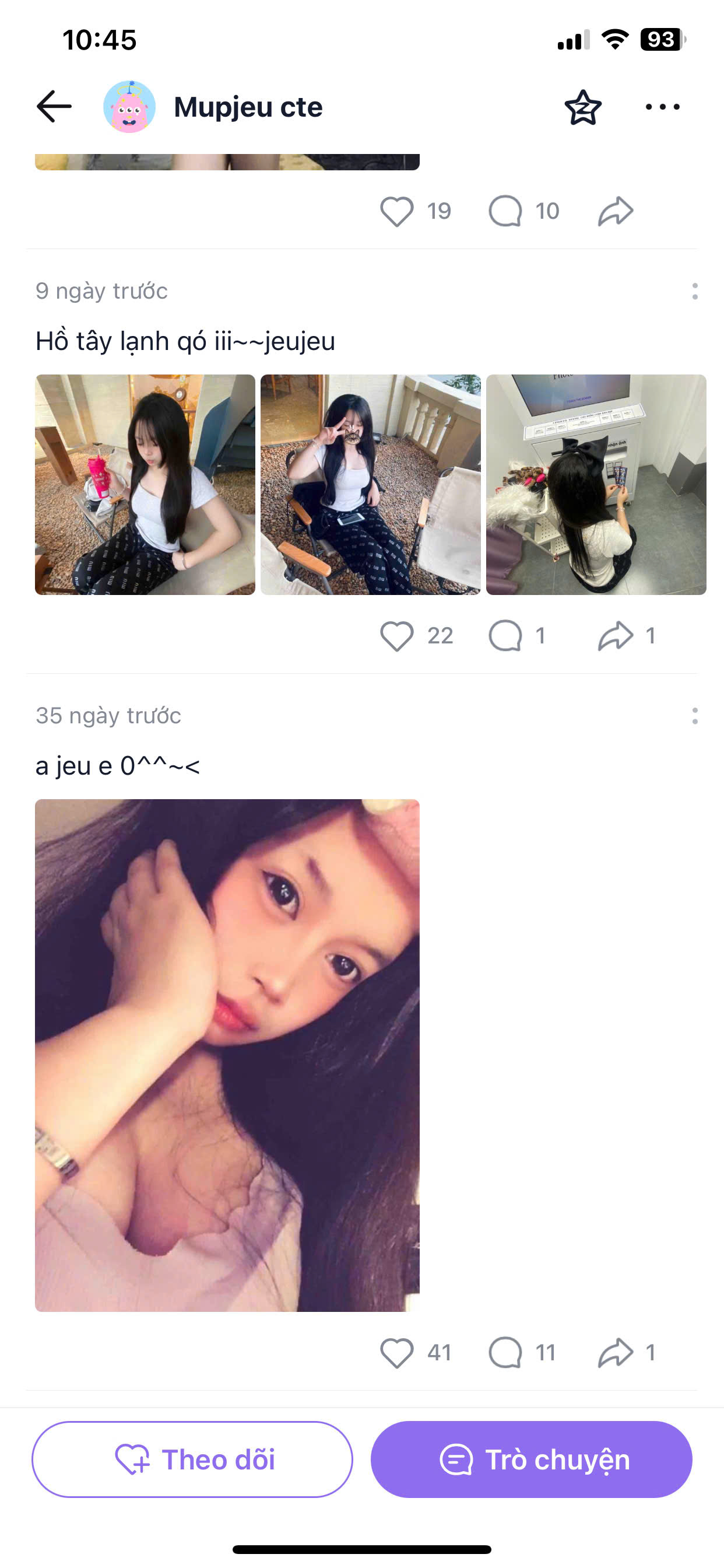The width and height of the screenshot is (724, 1568).
Task: Share the post with 10 comments
Action: tap(616, 211)
